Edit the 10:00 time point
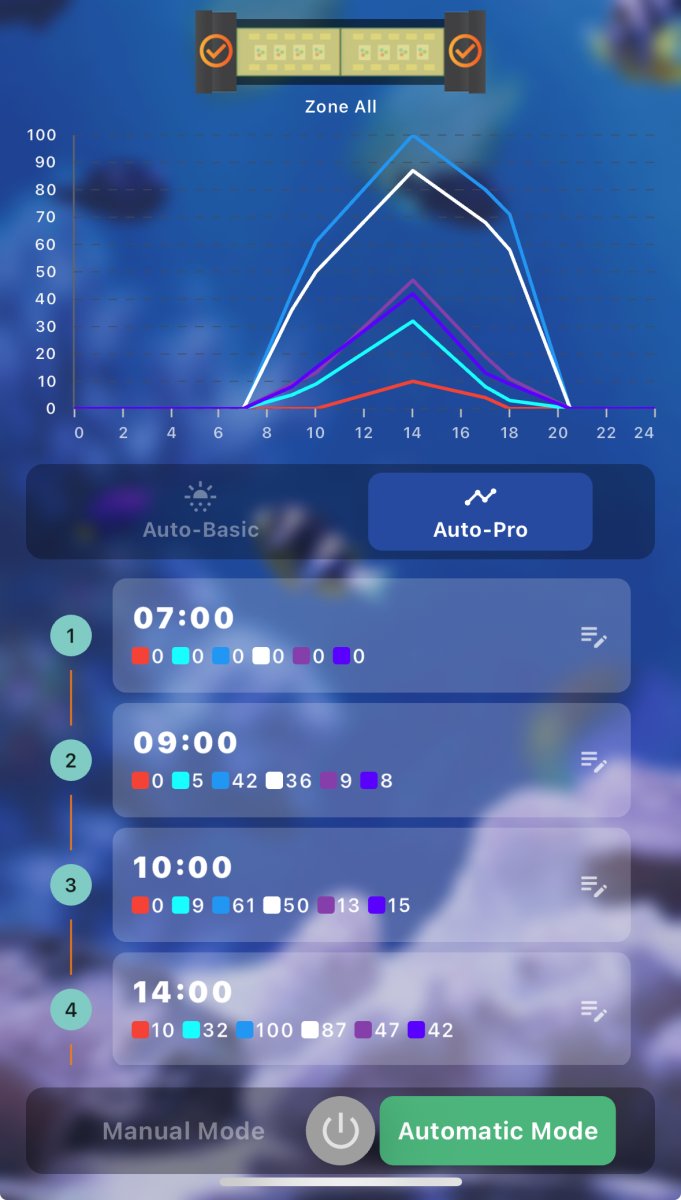The width and height of the screenshot is (681, 1200). click(594, 886)
